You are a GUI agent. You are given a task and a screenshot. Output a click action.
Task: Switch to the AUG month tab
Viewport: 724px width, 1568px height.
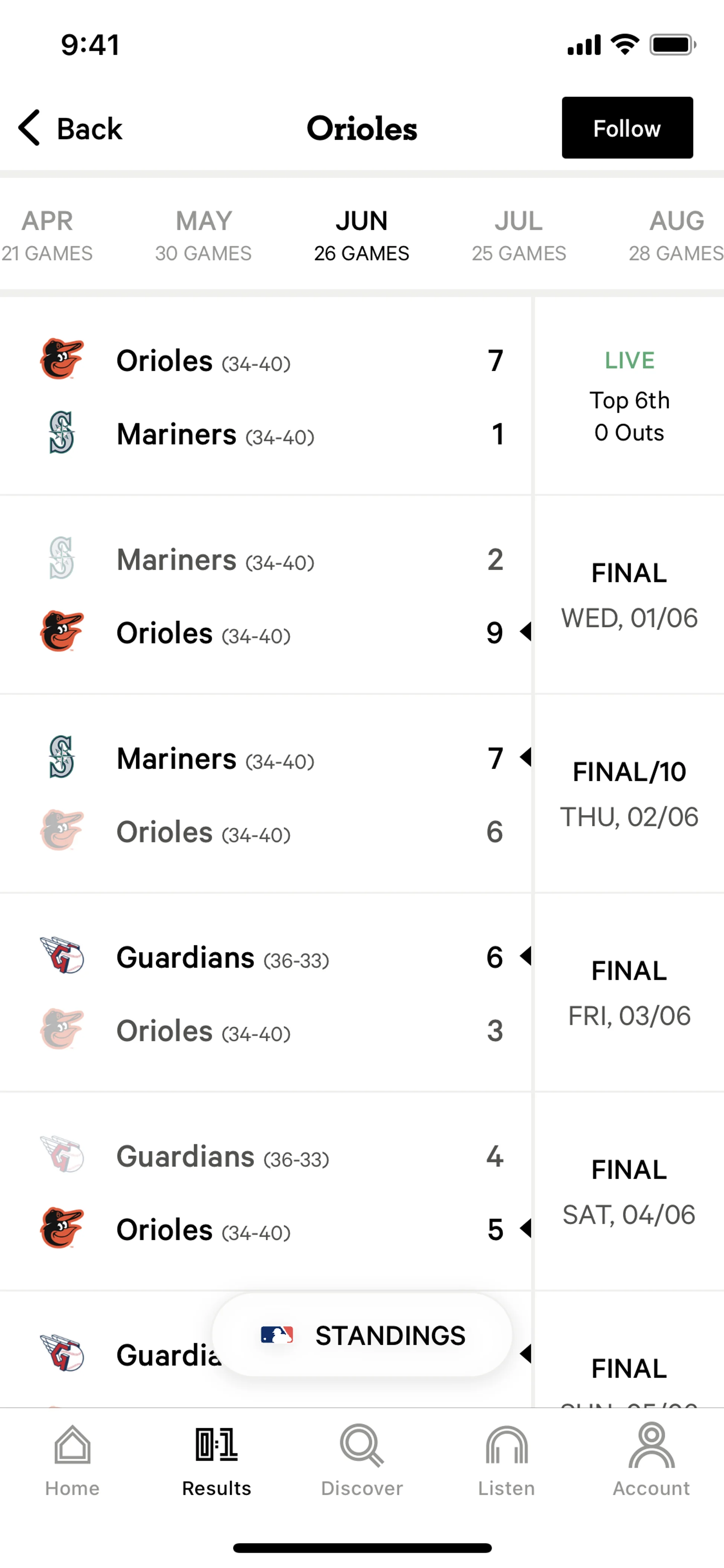point(676,235)
